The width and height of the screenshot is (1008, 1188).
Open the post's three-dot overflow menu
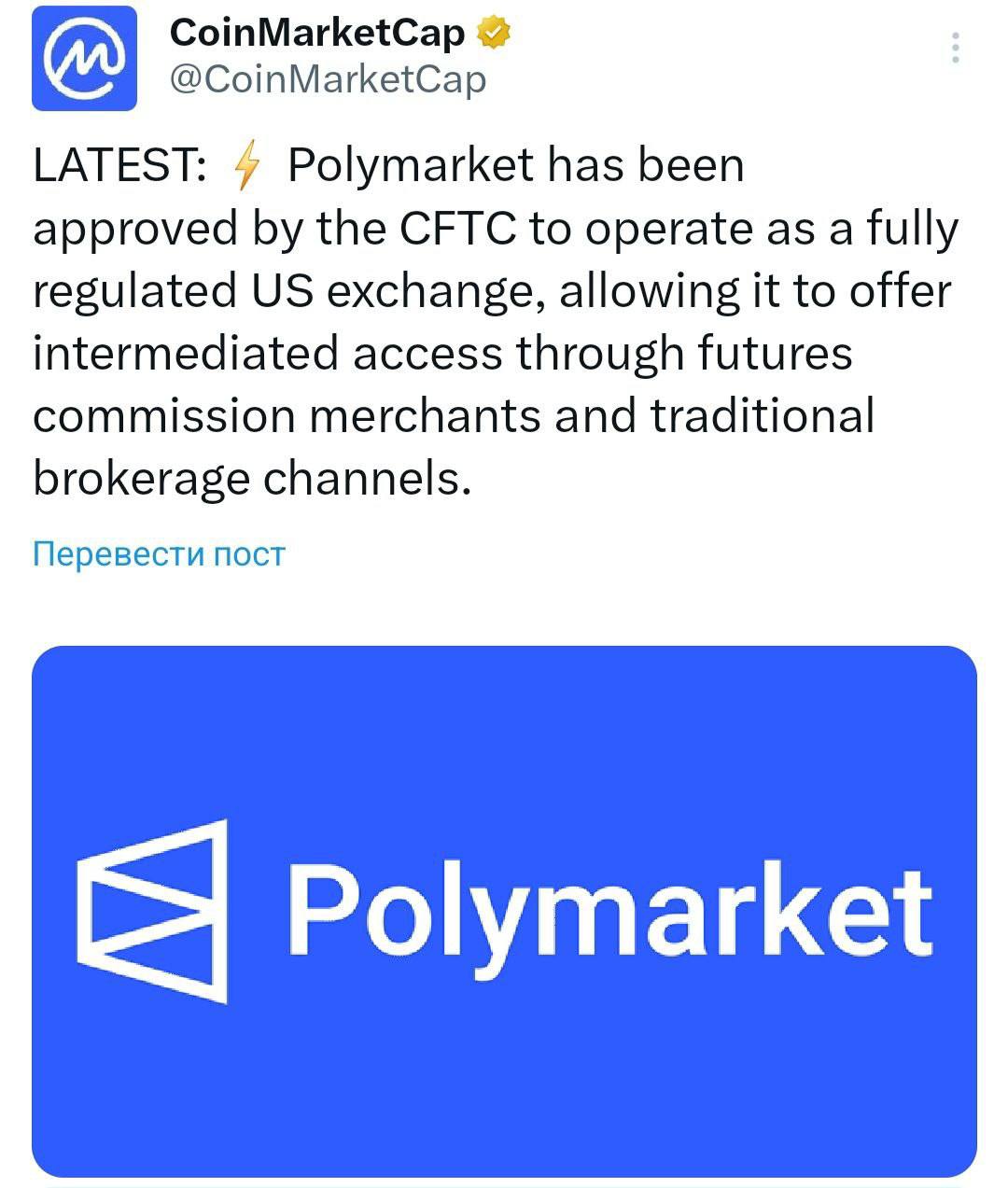click(x=954, y=48)
